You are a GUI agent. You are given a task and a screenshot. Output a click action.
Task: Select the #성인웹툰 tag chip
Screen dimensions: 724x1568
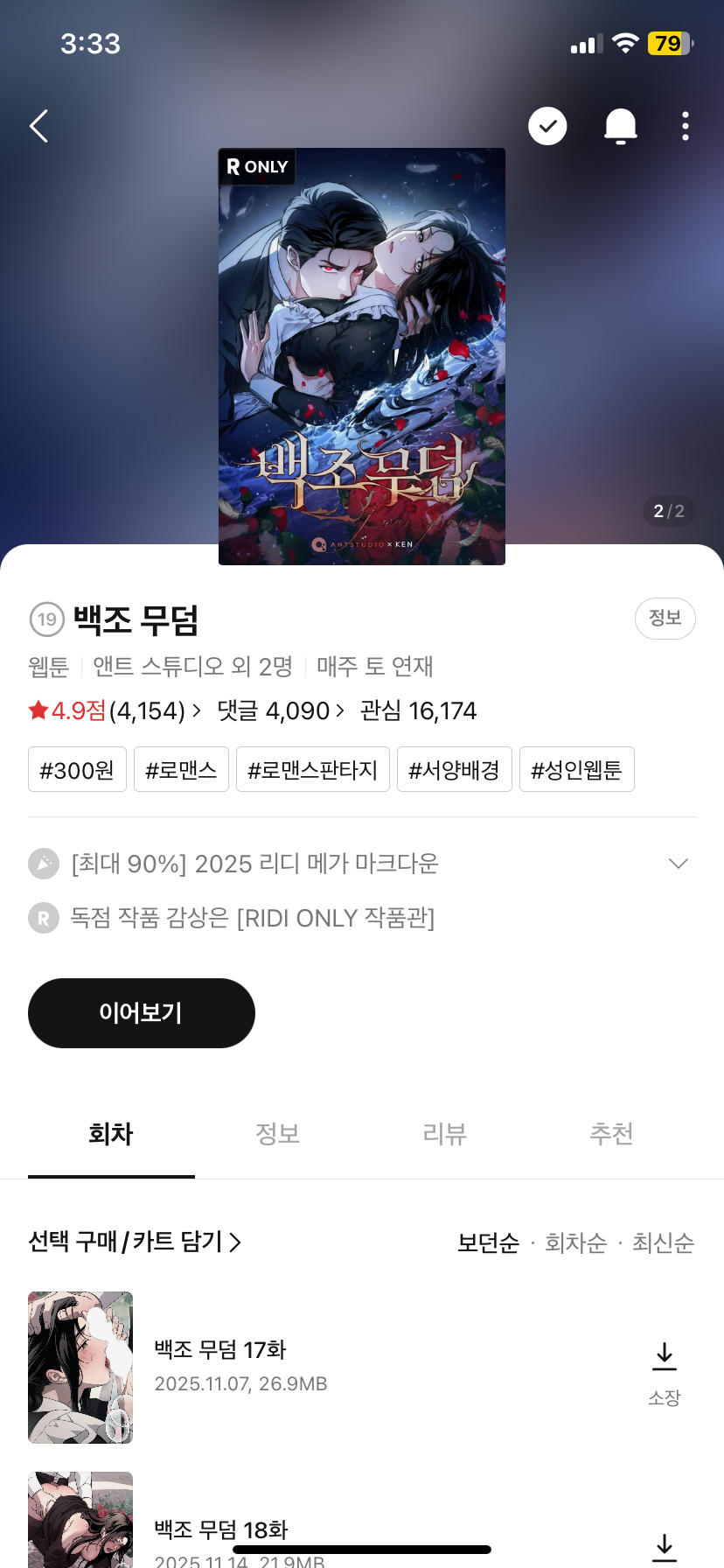pos(576,770)
